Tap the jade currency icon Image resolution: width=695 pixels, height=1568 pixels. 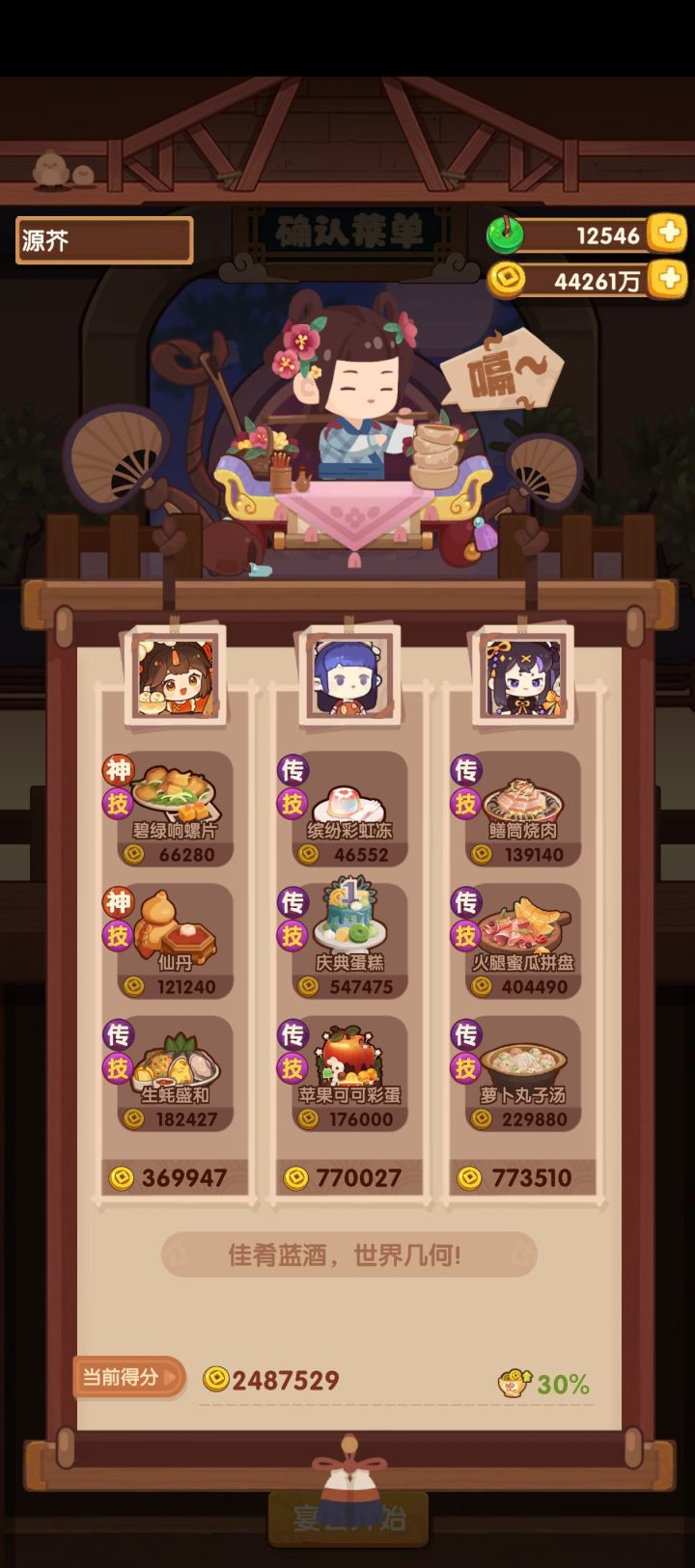pos(509,234)
